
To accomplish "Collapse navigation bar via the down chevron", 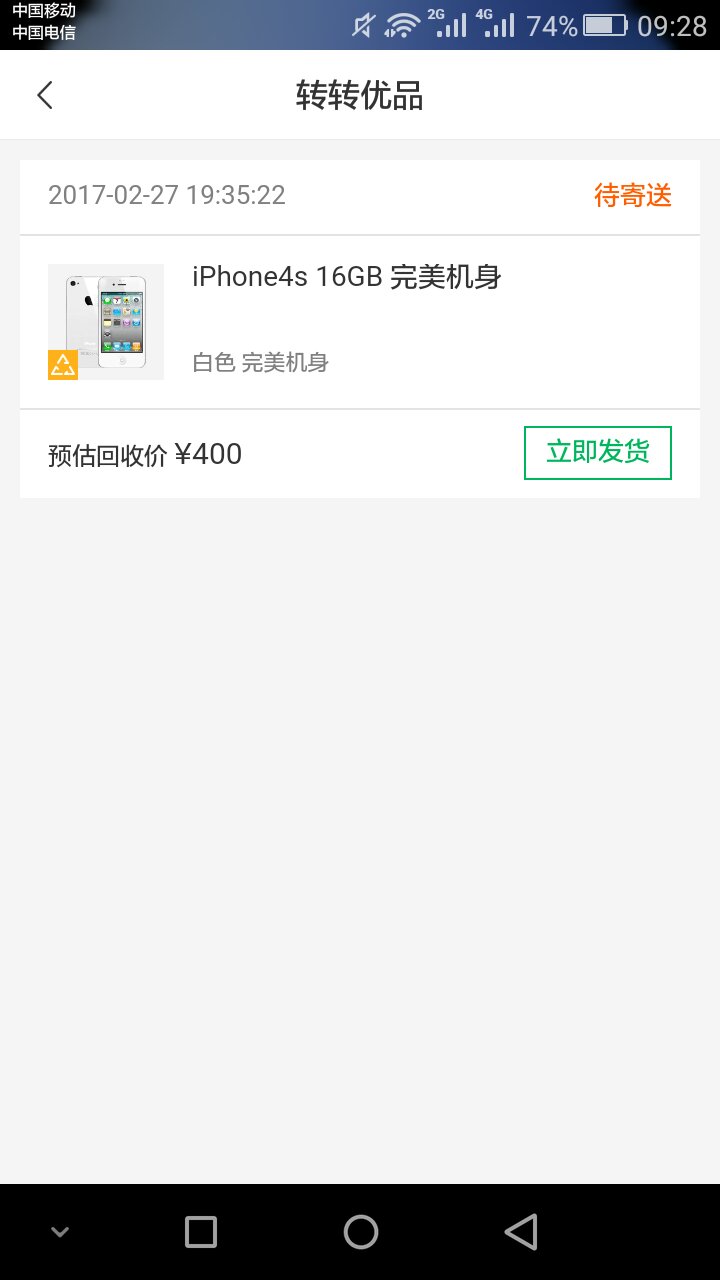I will pyautogui.click(x=58, y=1232).
